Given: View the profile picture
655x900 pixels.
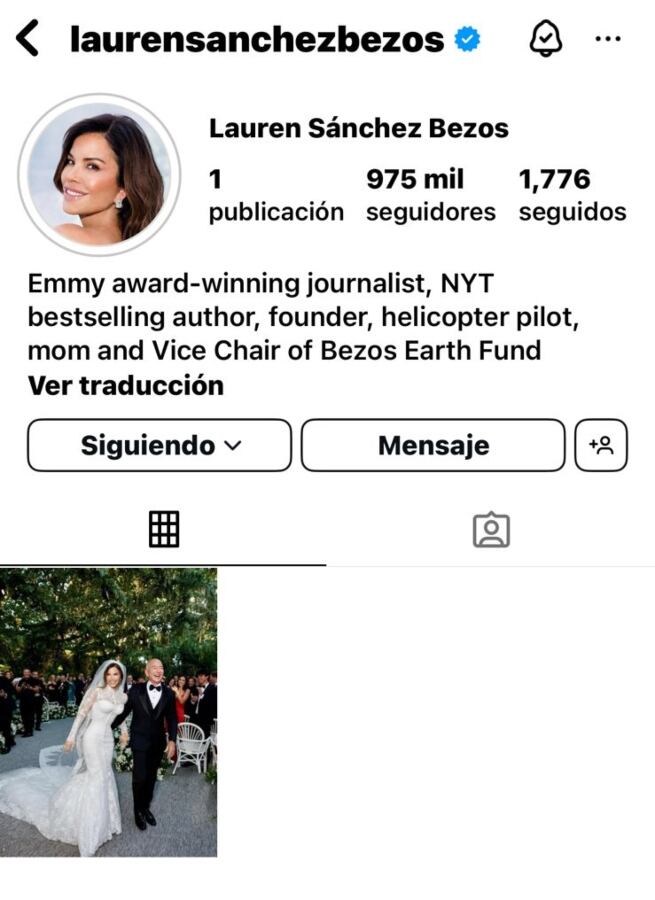Looking at the screenshot, I should click(x=99, y=175).
